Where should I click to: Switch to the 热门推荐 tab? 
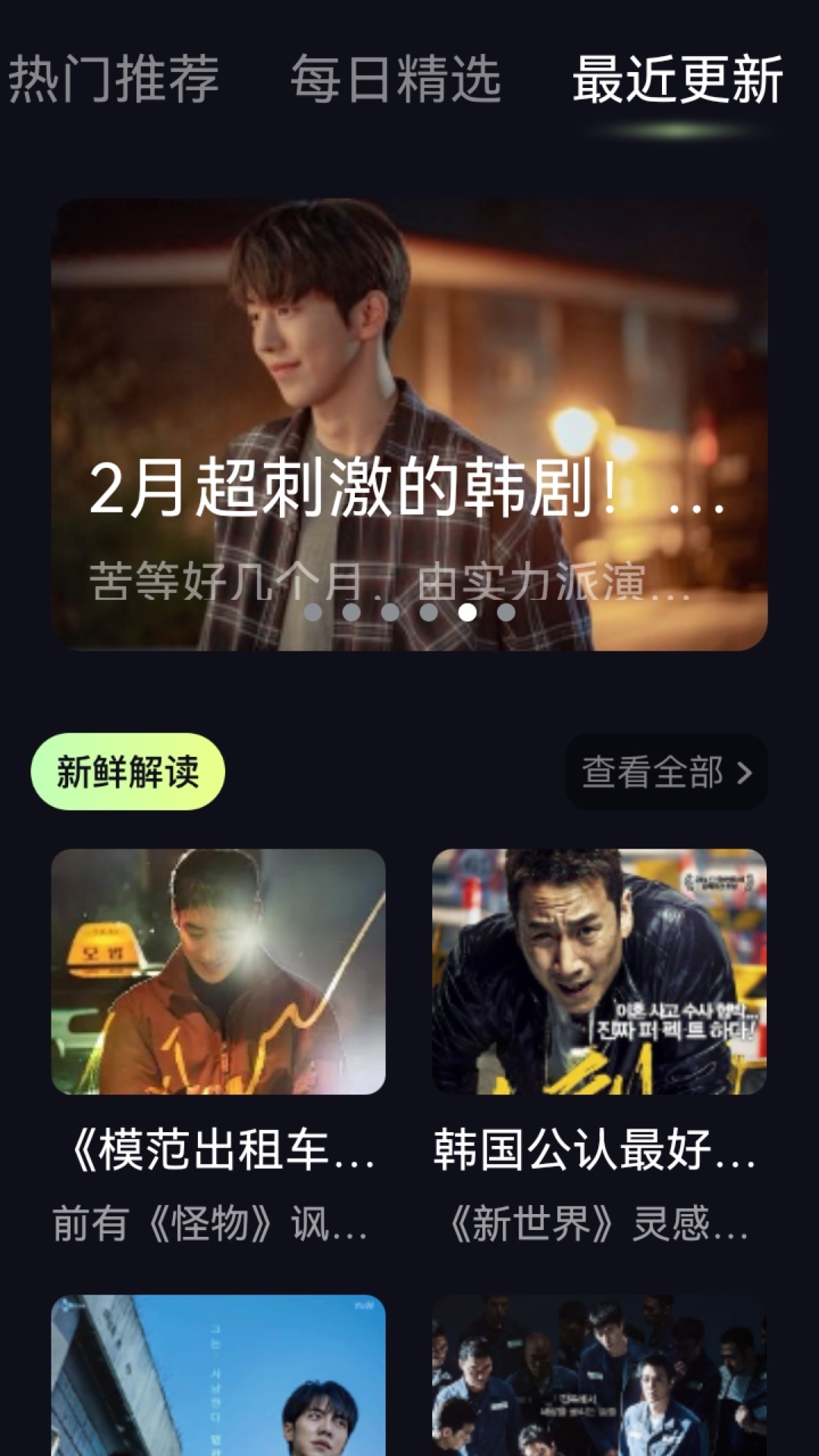(114, 79)
